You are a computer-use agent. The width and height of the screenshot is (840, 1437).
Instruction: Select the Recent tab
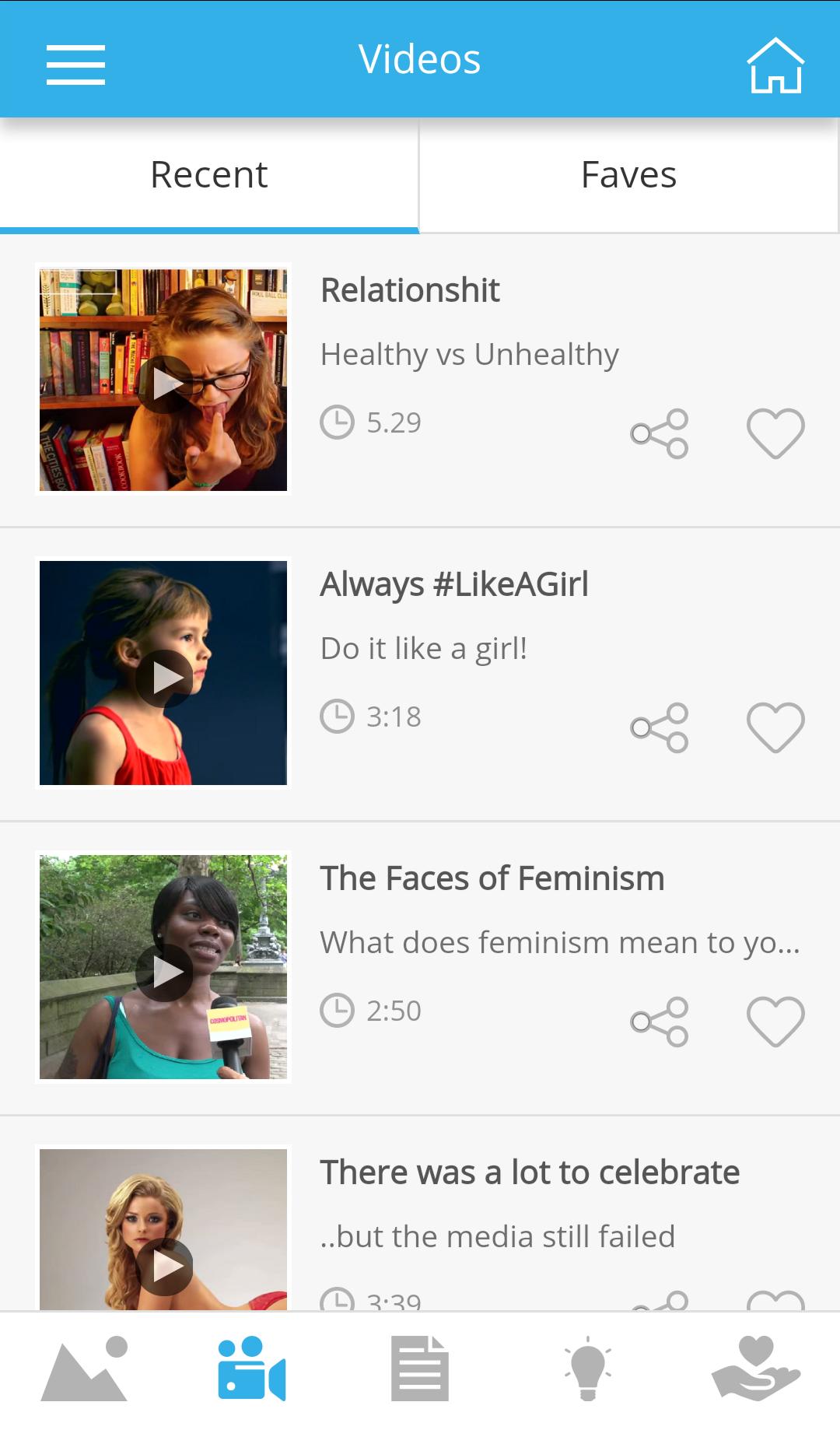(208, 175)
